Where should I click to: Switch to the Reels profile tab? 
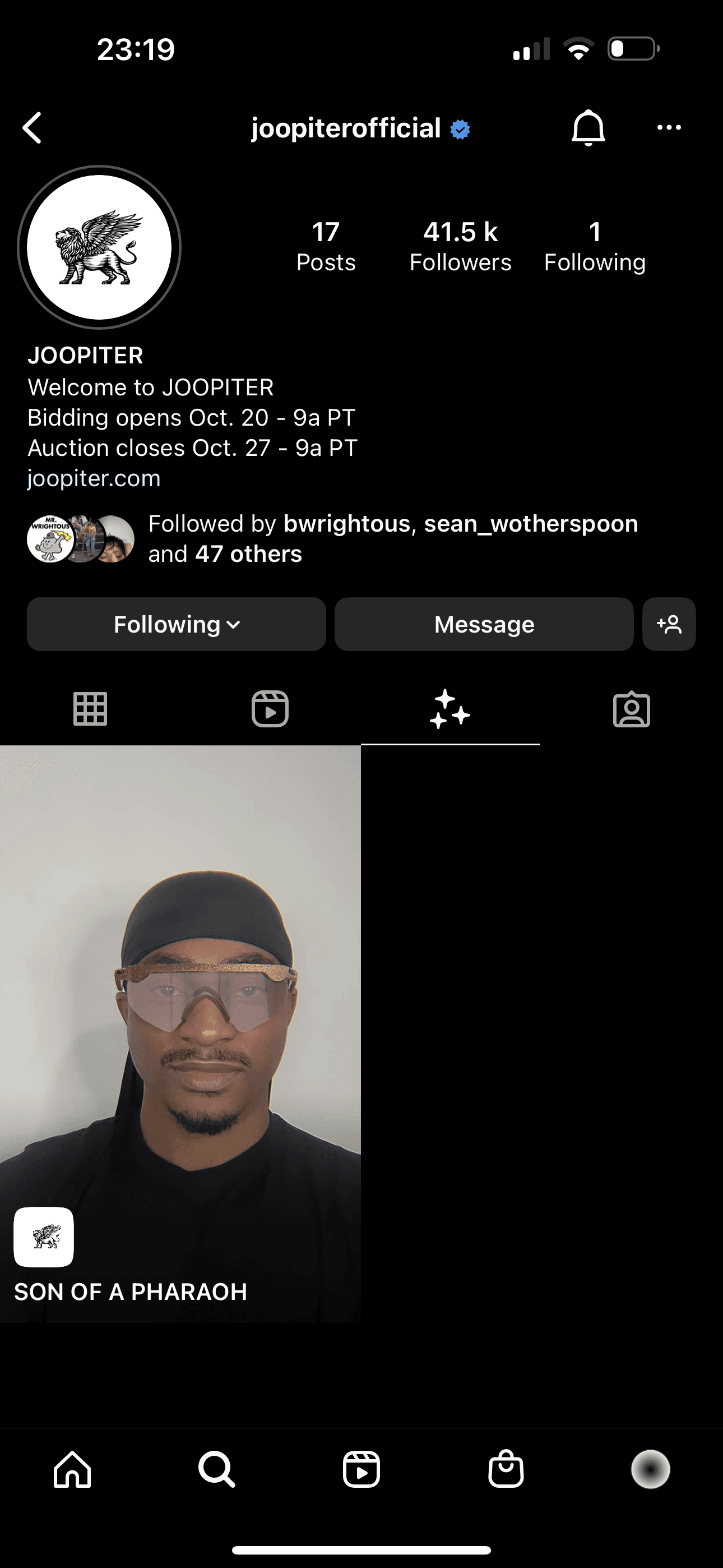point(270,709)
